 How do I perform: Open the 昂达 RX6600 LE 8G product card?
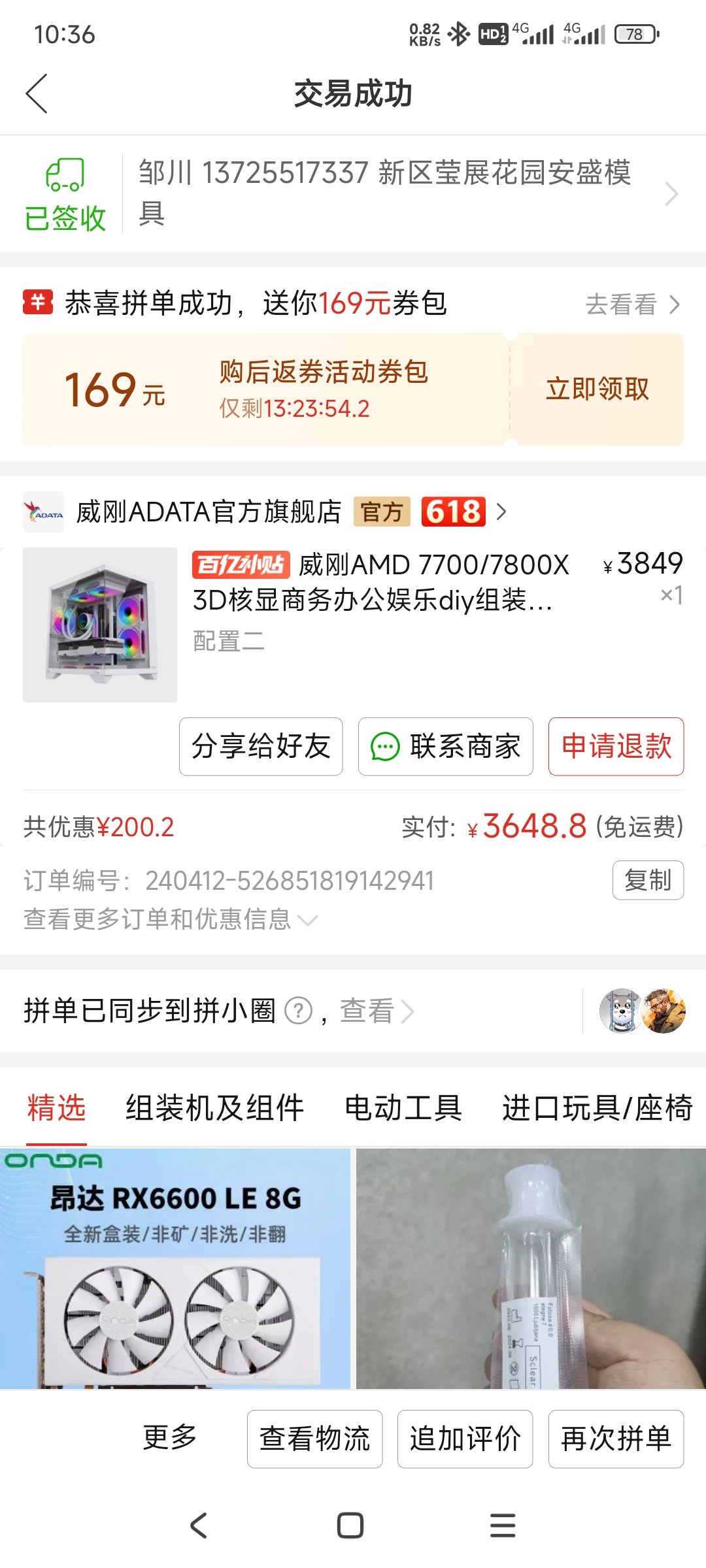click(x=175, y=1269)
